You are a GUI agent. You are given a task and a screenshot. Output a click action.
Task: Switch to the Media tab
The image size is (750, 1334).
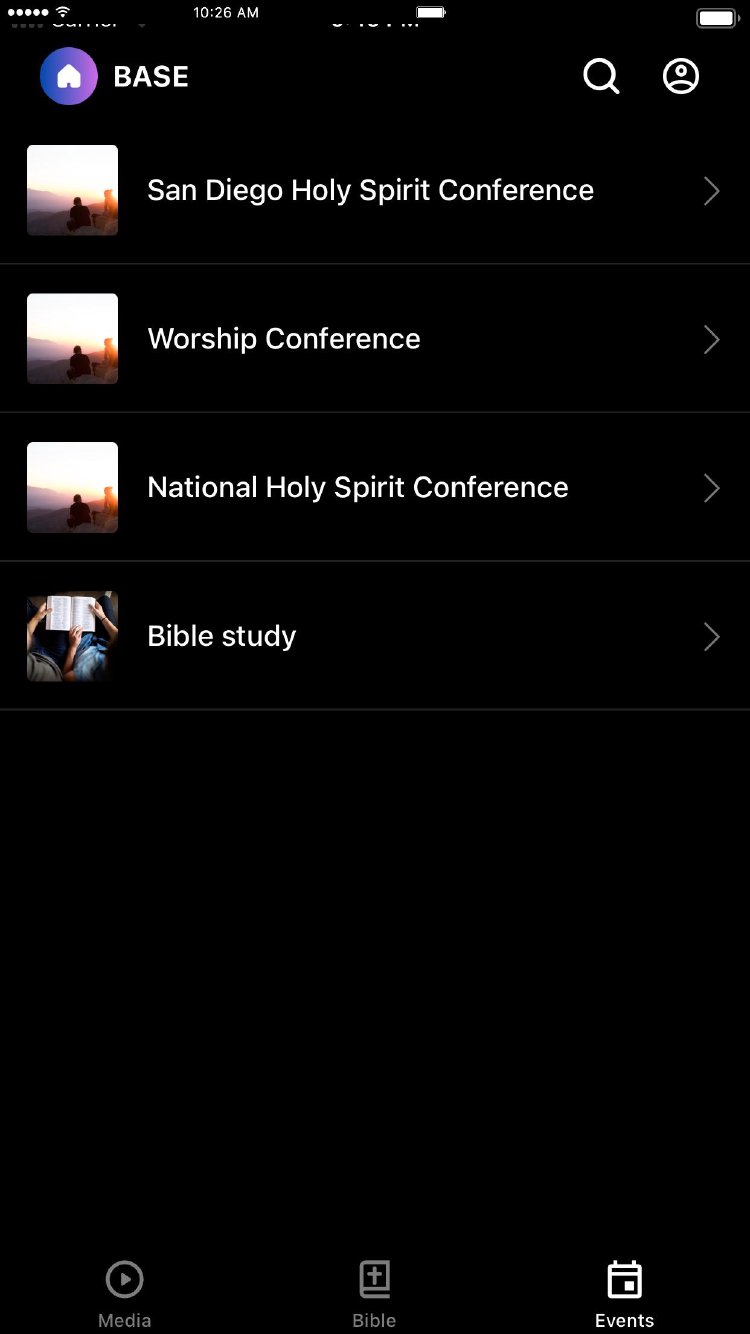[x=125, y=1294]
